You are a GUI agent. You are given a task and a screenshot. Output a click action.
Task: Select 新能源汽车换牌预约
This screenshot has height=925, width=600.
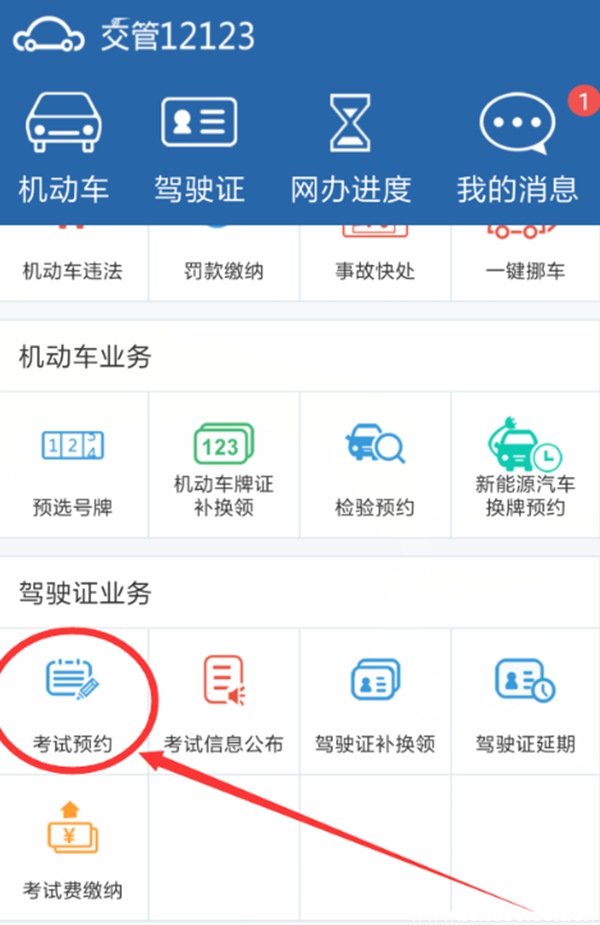point(525,468)
